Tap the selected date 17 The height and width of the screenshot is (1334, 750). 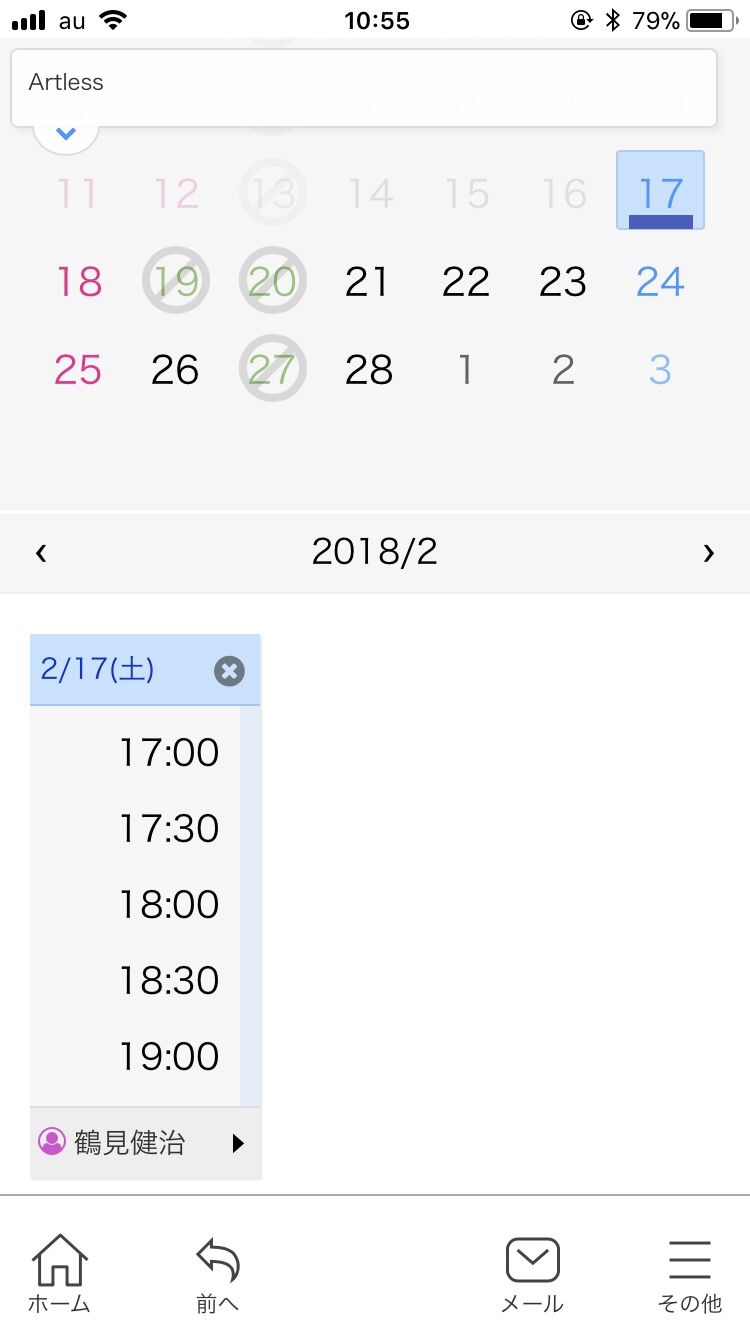[660, 190]
